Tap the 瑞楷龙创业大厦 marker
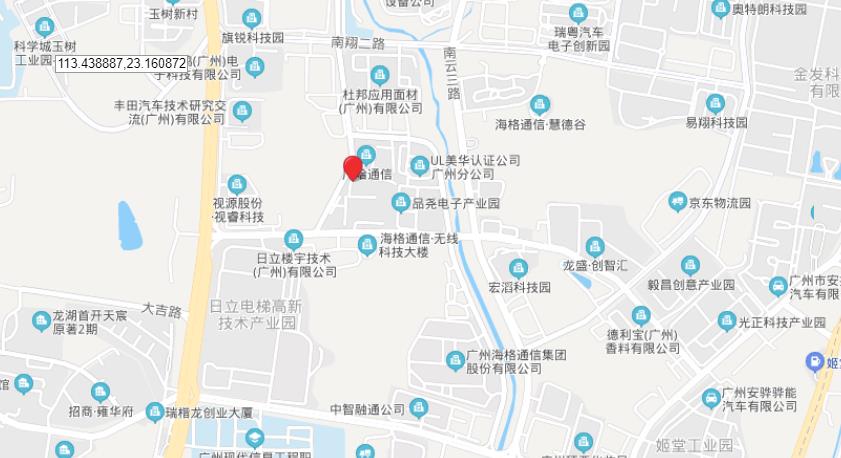 tap(155, 411)
